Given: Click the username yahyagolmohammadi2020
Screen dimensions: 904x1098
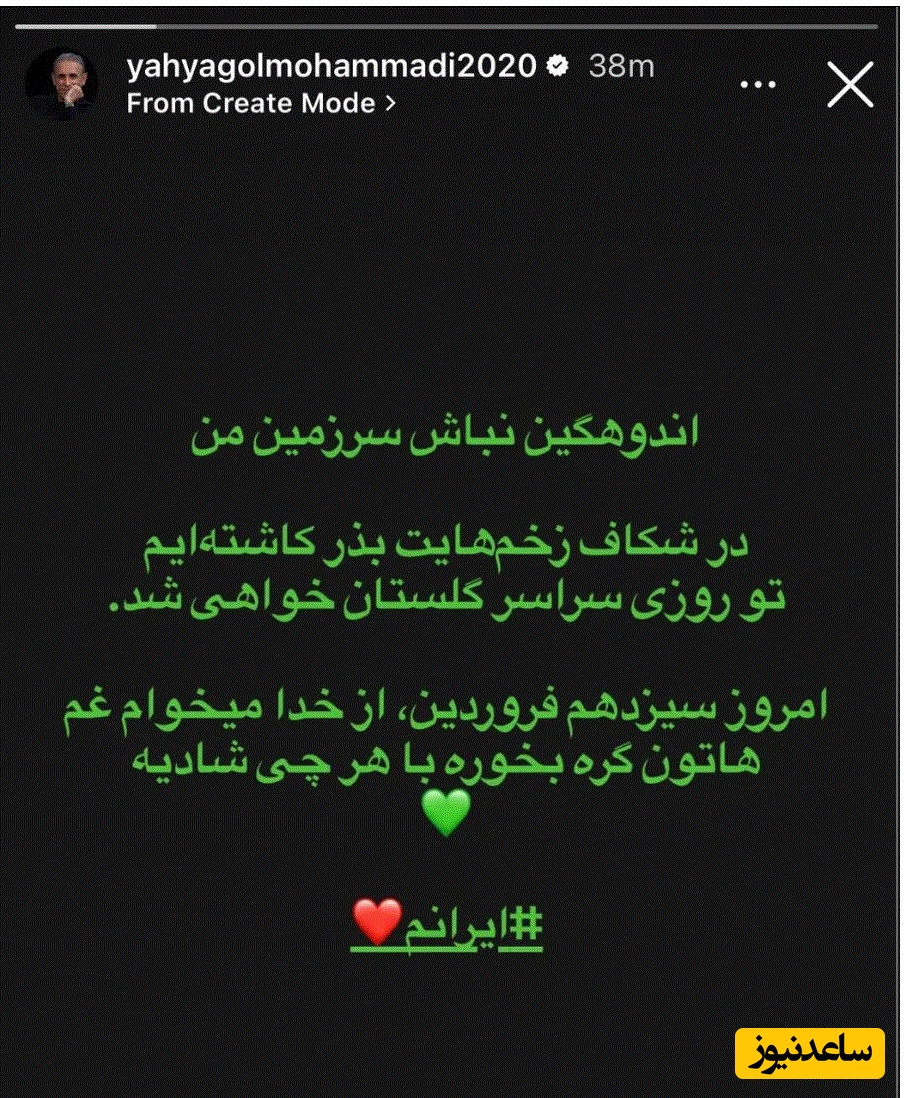Looking at the screenshot, I should click(330, 67).
